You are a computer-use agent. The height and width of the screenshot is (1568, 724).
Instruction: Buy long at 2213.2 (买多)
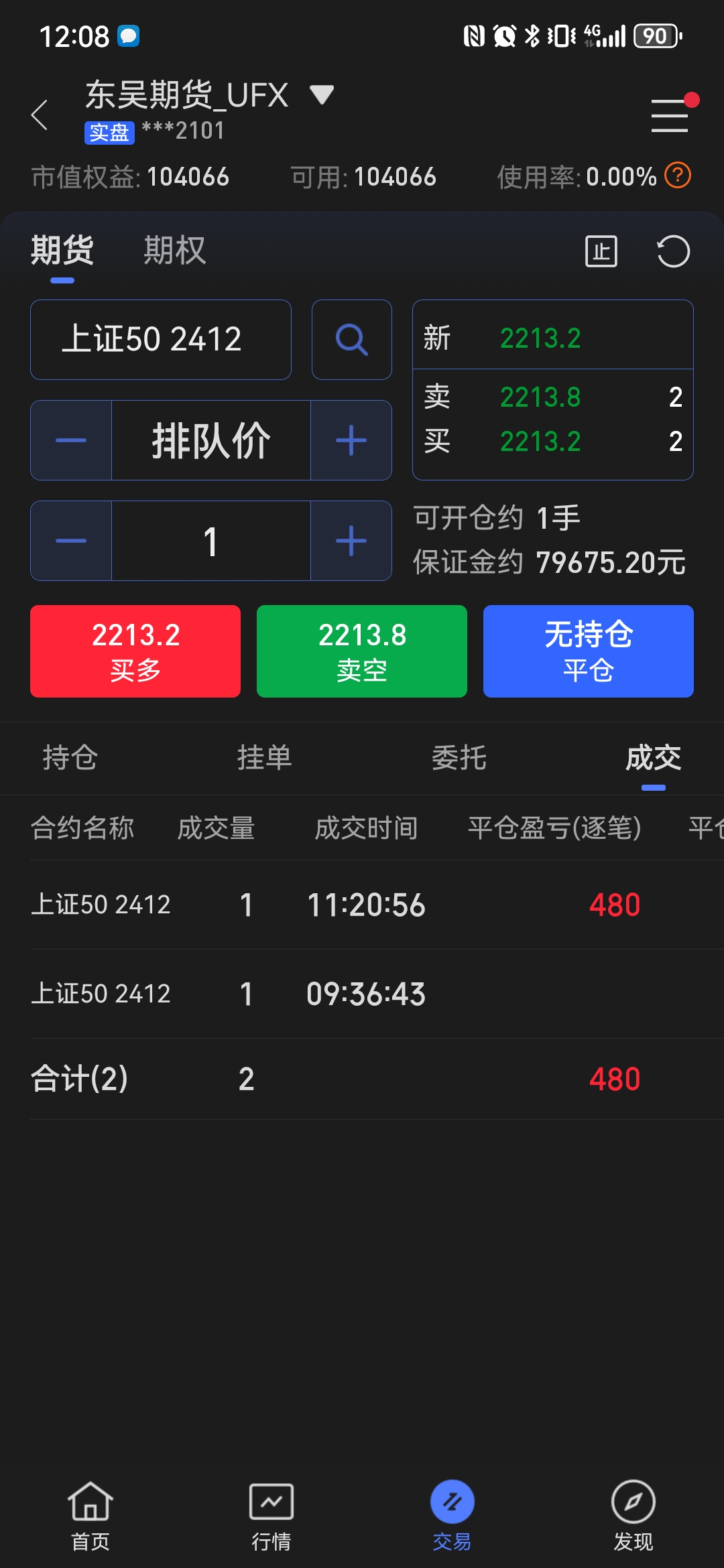click(135, 651)
